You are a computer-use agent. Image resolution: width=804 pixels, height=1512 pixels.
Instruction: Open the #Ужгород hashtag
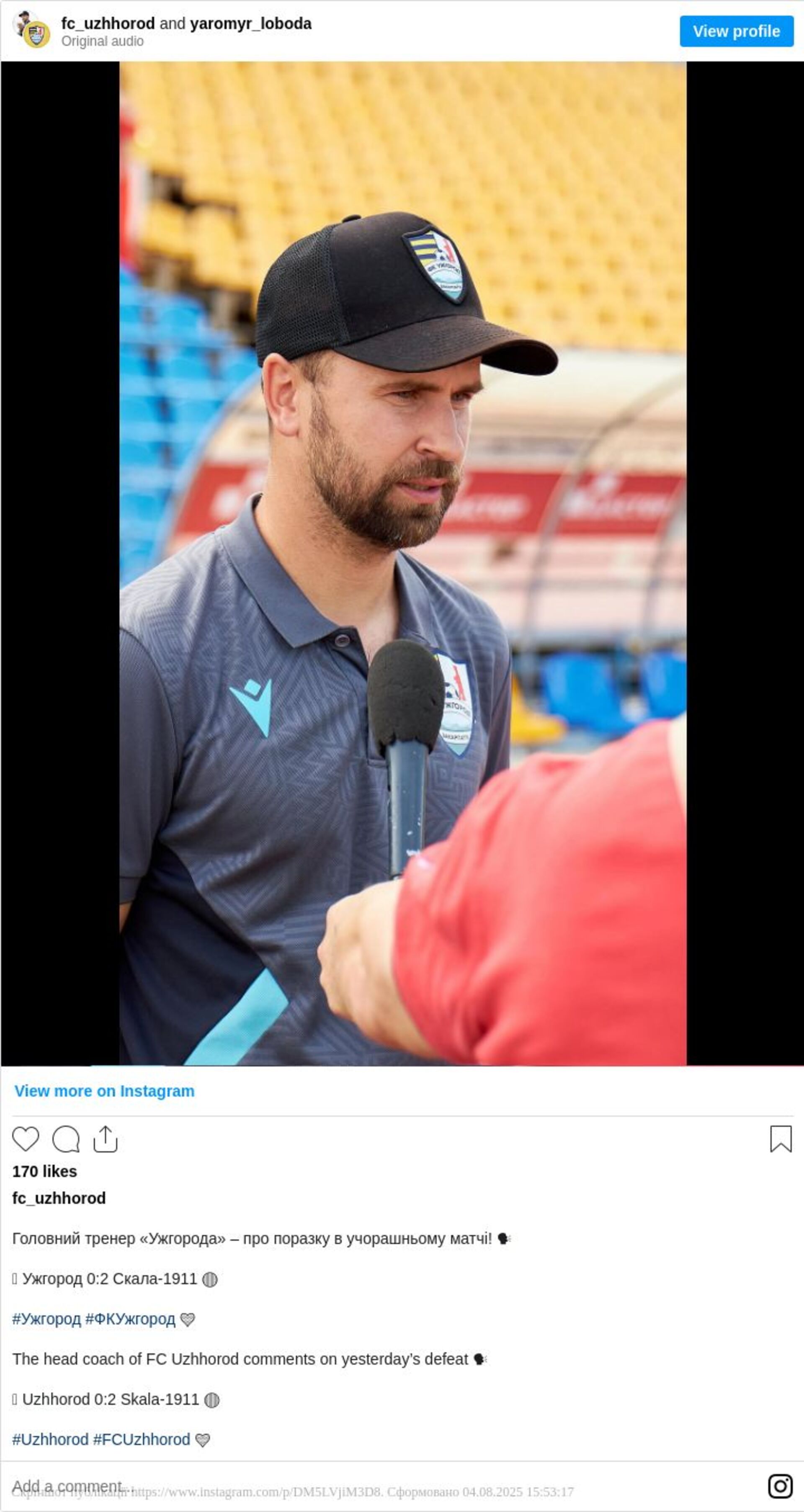[46, 1319]
